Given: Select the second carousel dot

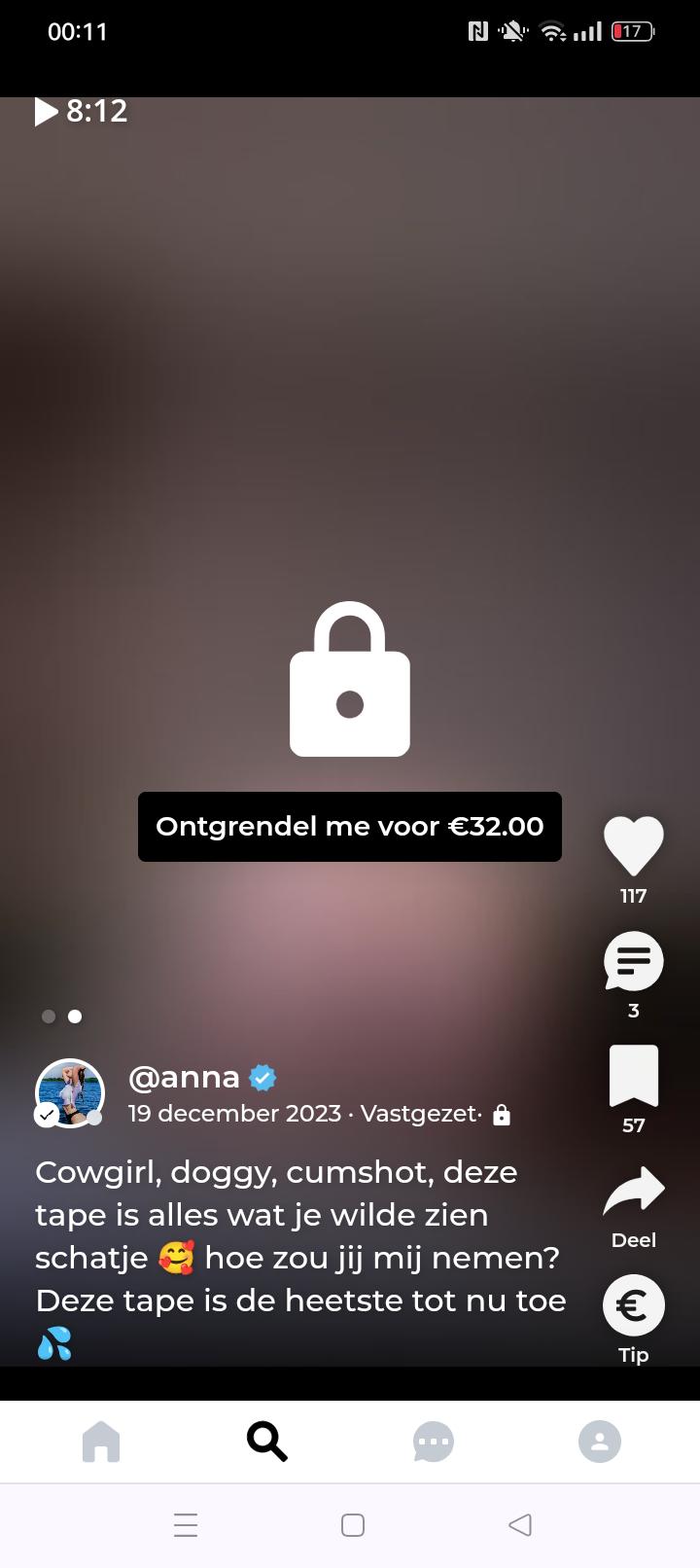Looking at the screenshot, I should (x=75, y=1016).
